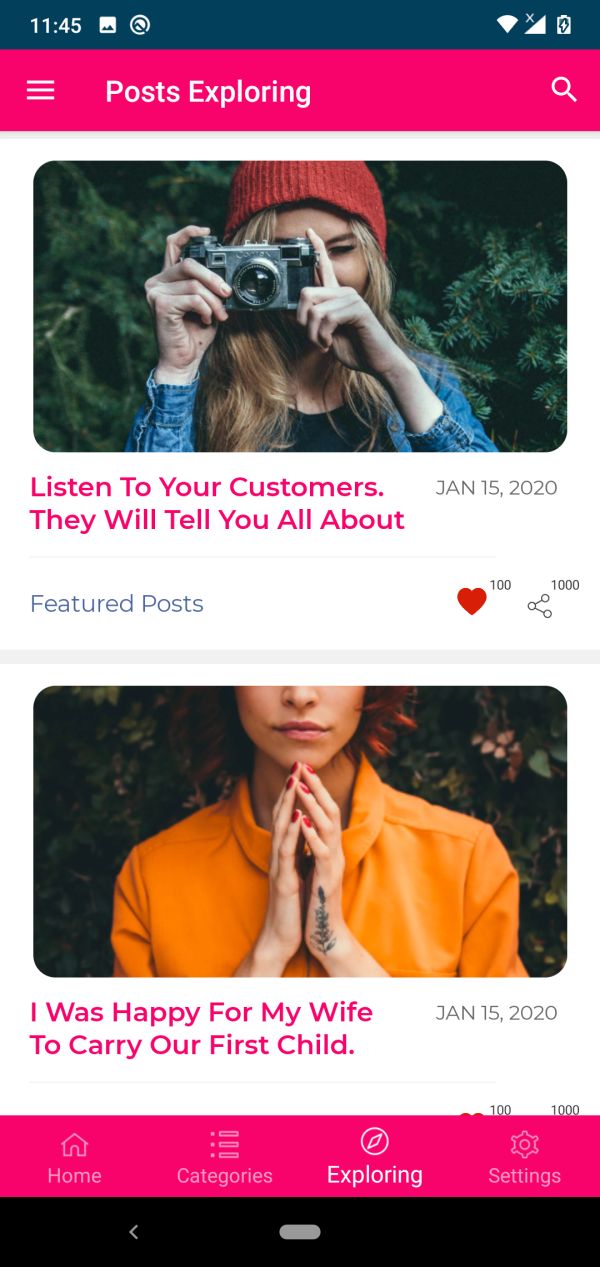Like the Listen To Your Customers post
Screen dimensions: 600x1267
[472, 602]
